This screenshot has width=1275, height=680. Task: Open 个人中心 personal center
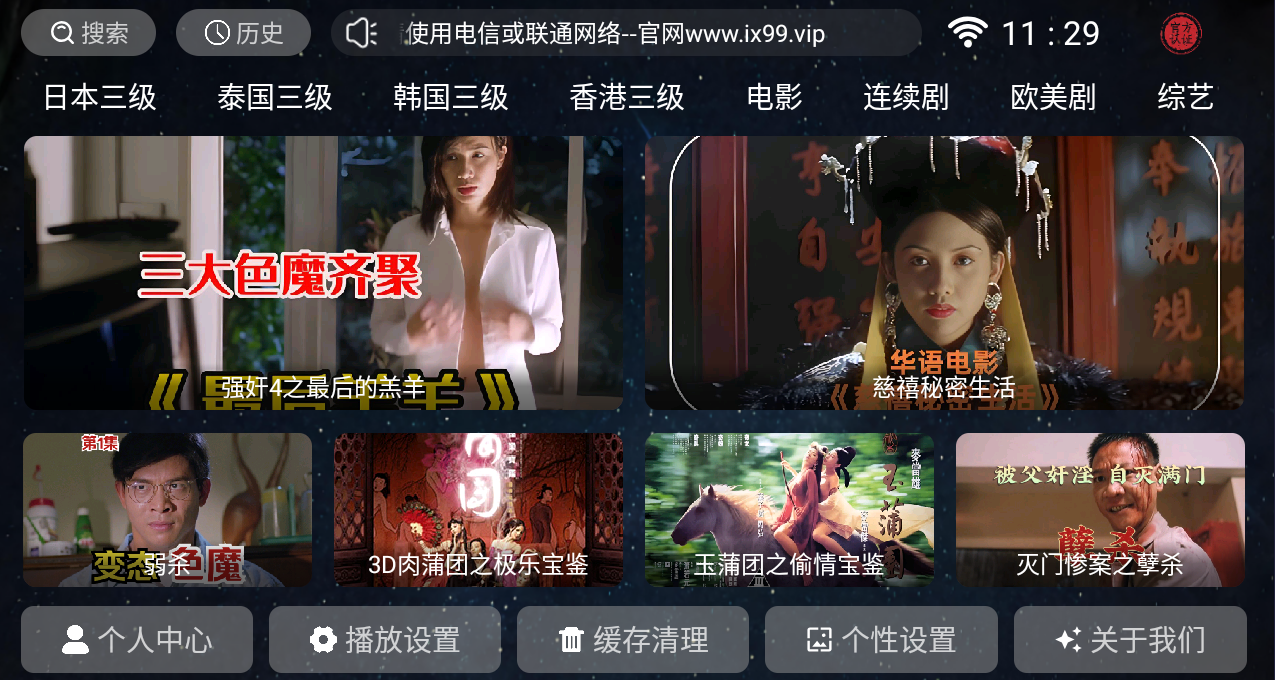pos(137,639)
